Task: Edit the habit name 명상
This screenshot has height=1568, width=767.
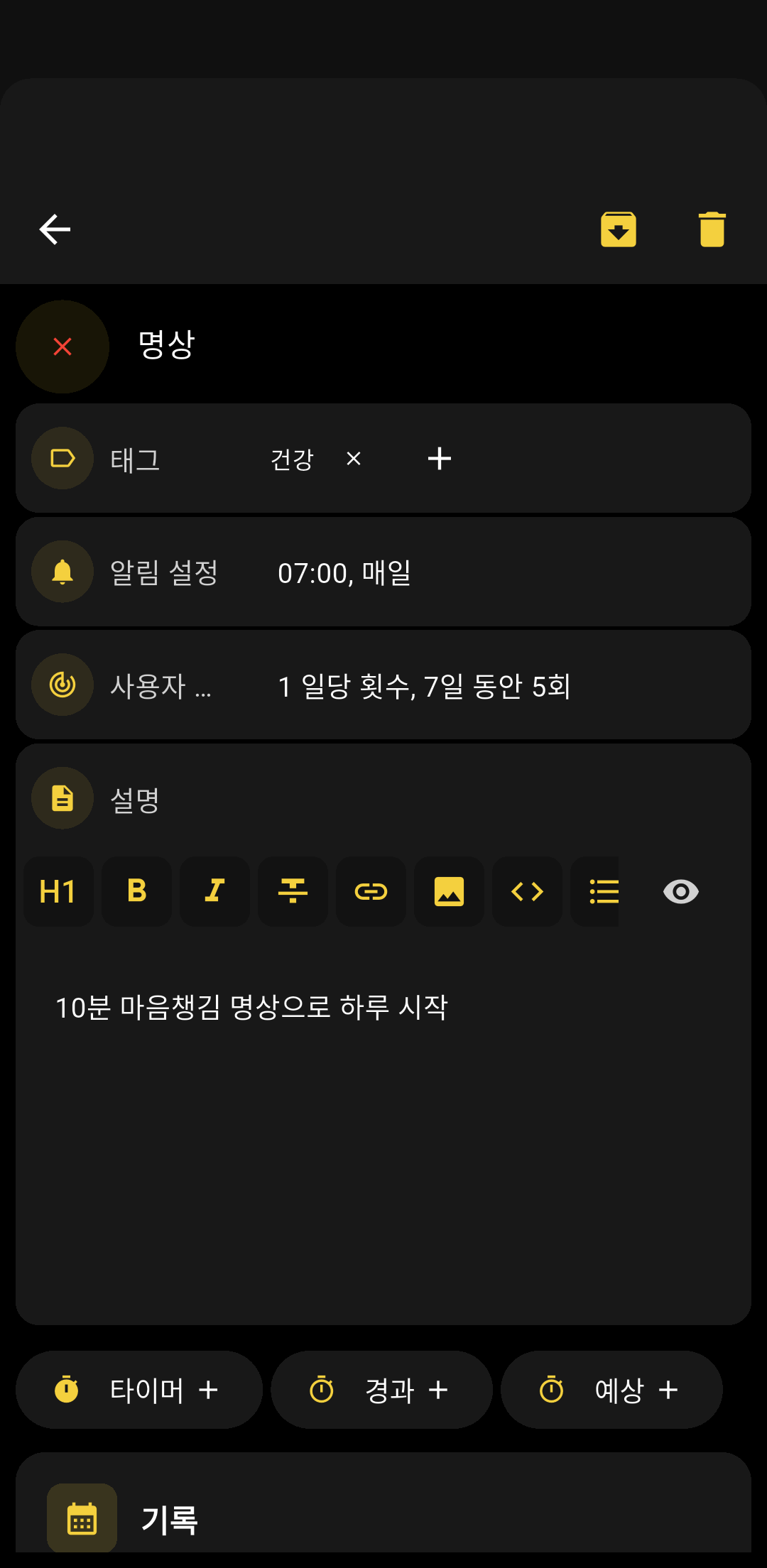Action: point(166,345)
